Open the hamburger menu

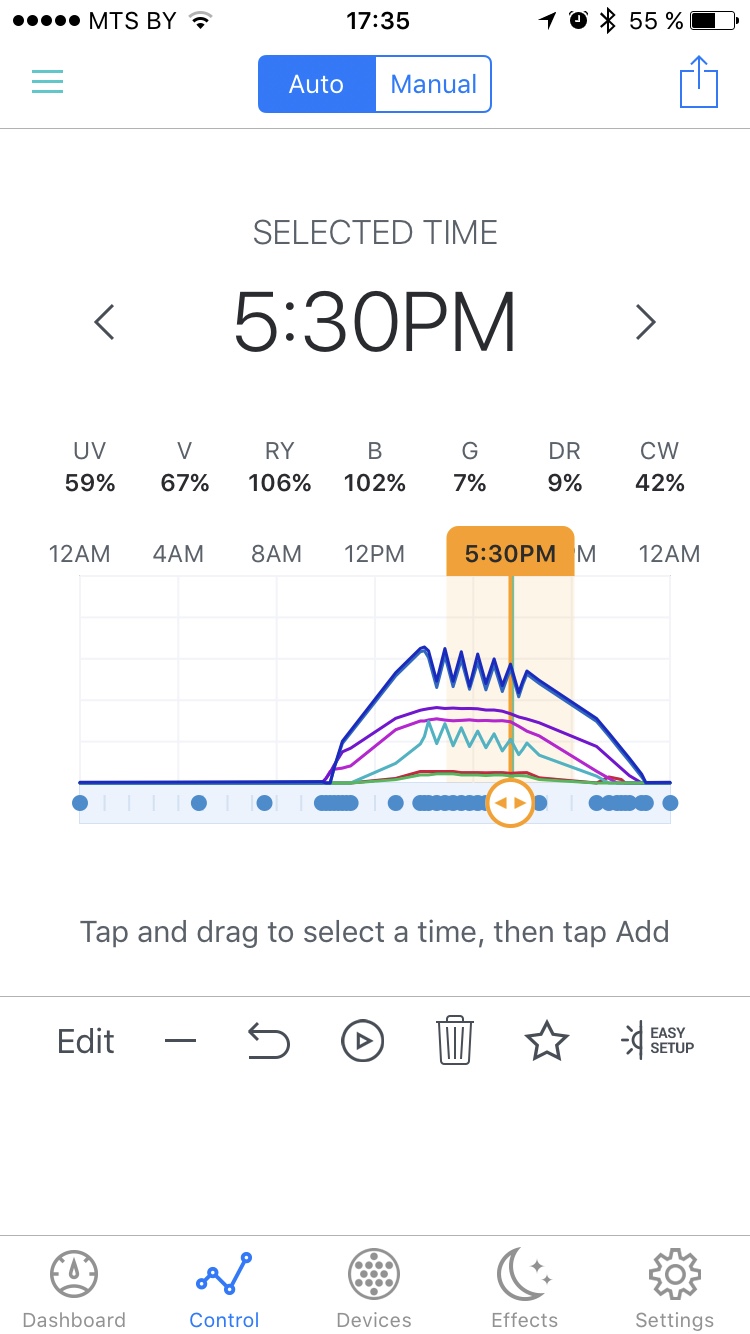click(48, 82)
